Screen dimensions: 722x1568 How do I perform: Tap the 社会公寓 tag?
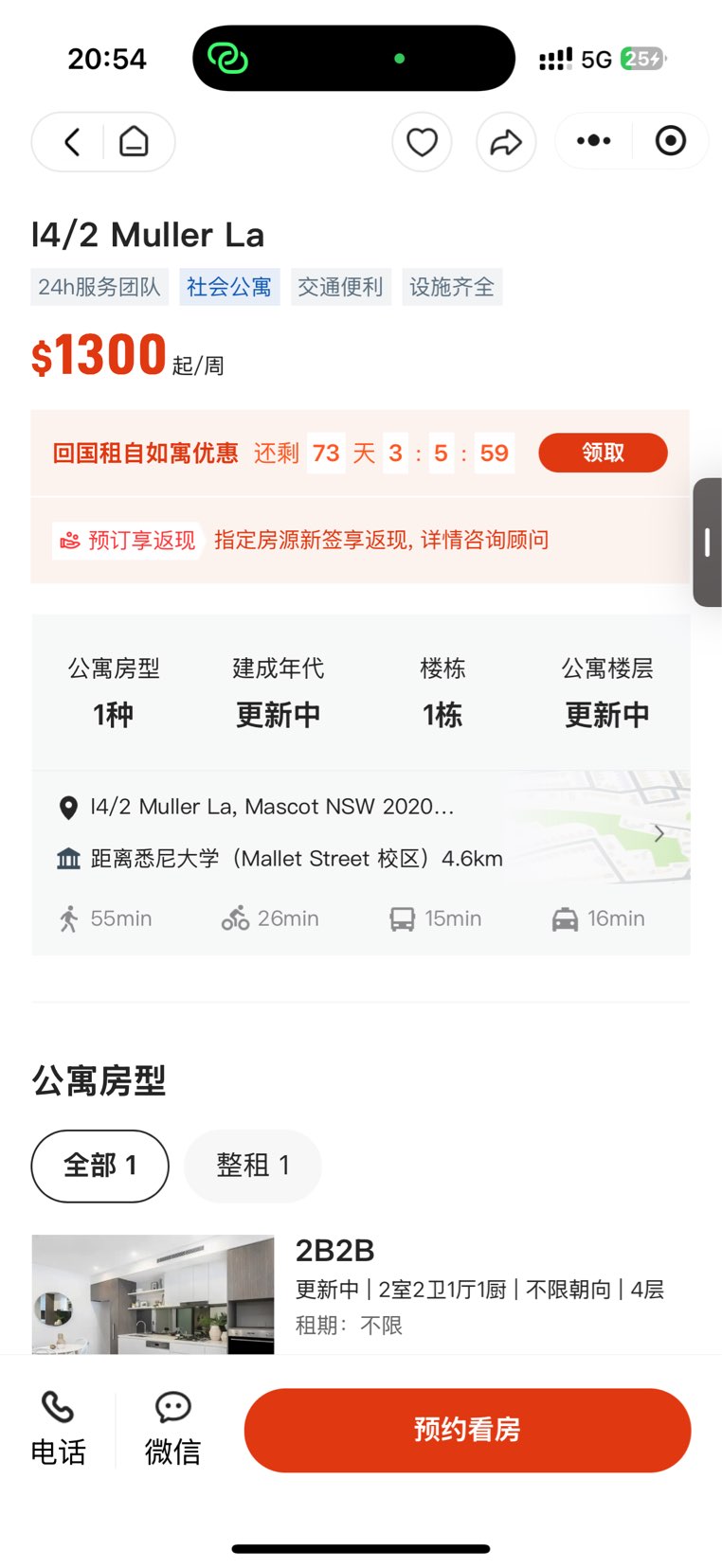coord(229,287)
